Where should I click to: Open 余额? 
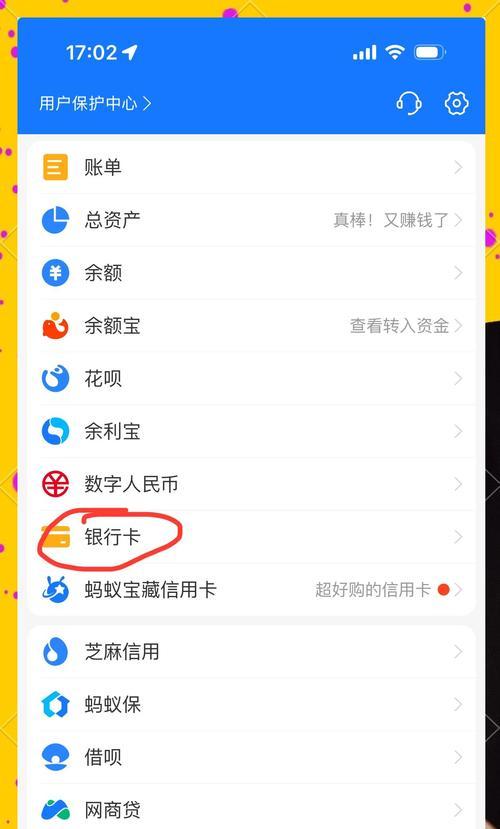pos(252,273)
